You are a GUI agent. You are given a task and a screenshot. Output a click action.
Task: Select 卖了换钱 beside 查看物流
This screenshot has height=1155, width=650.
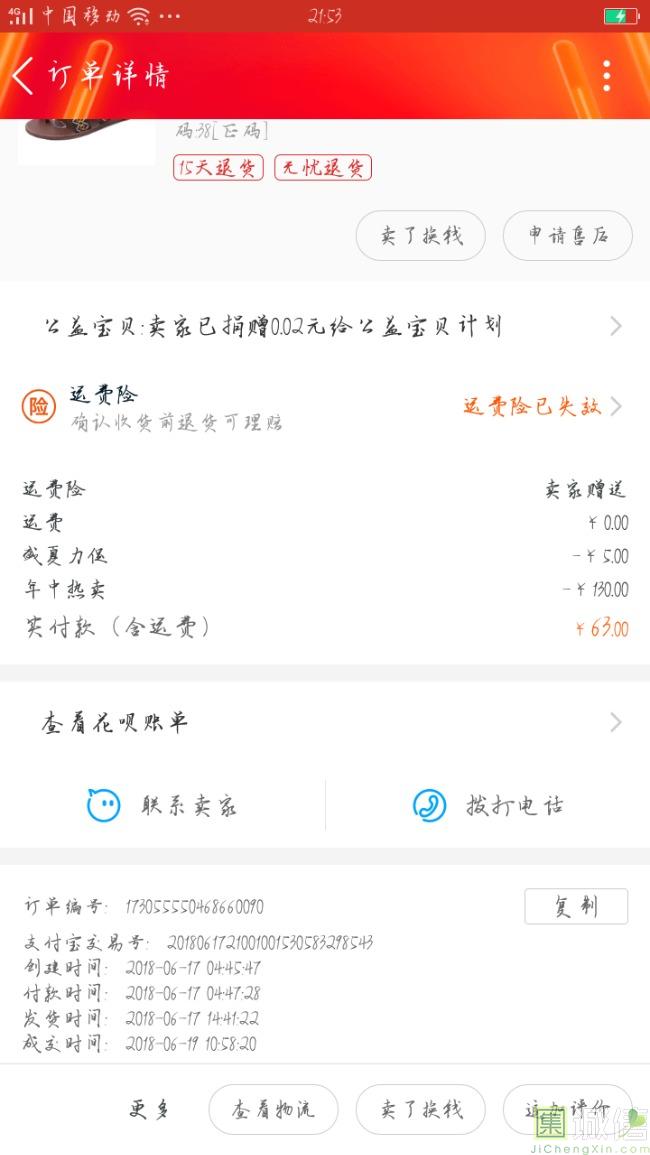click(x=421, y=1109)
